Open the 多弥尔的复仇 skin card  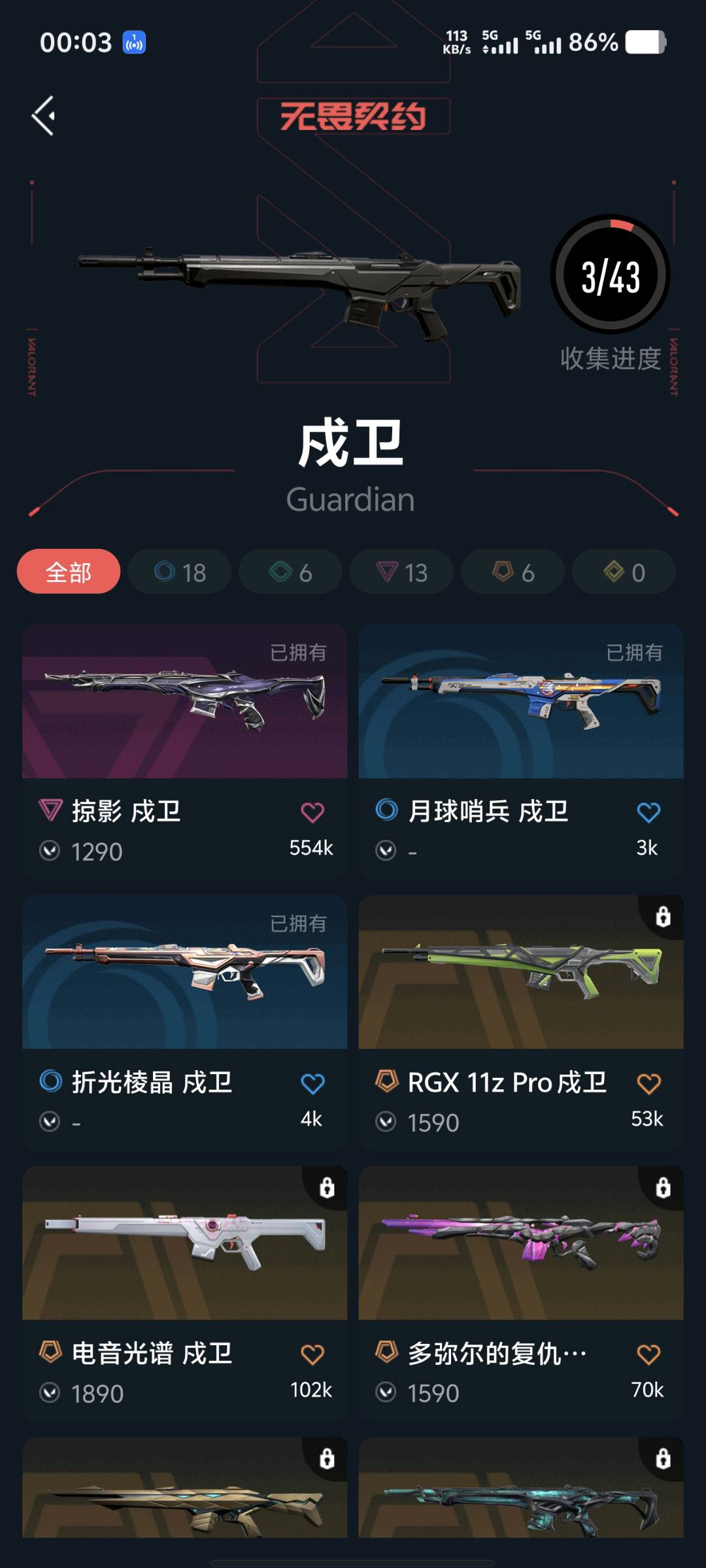coord(521,1294)
